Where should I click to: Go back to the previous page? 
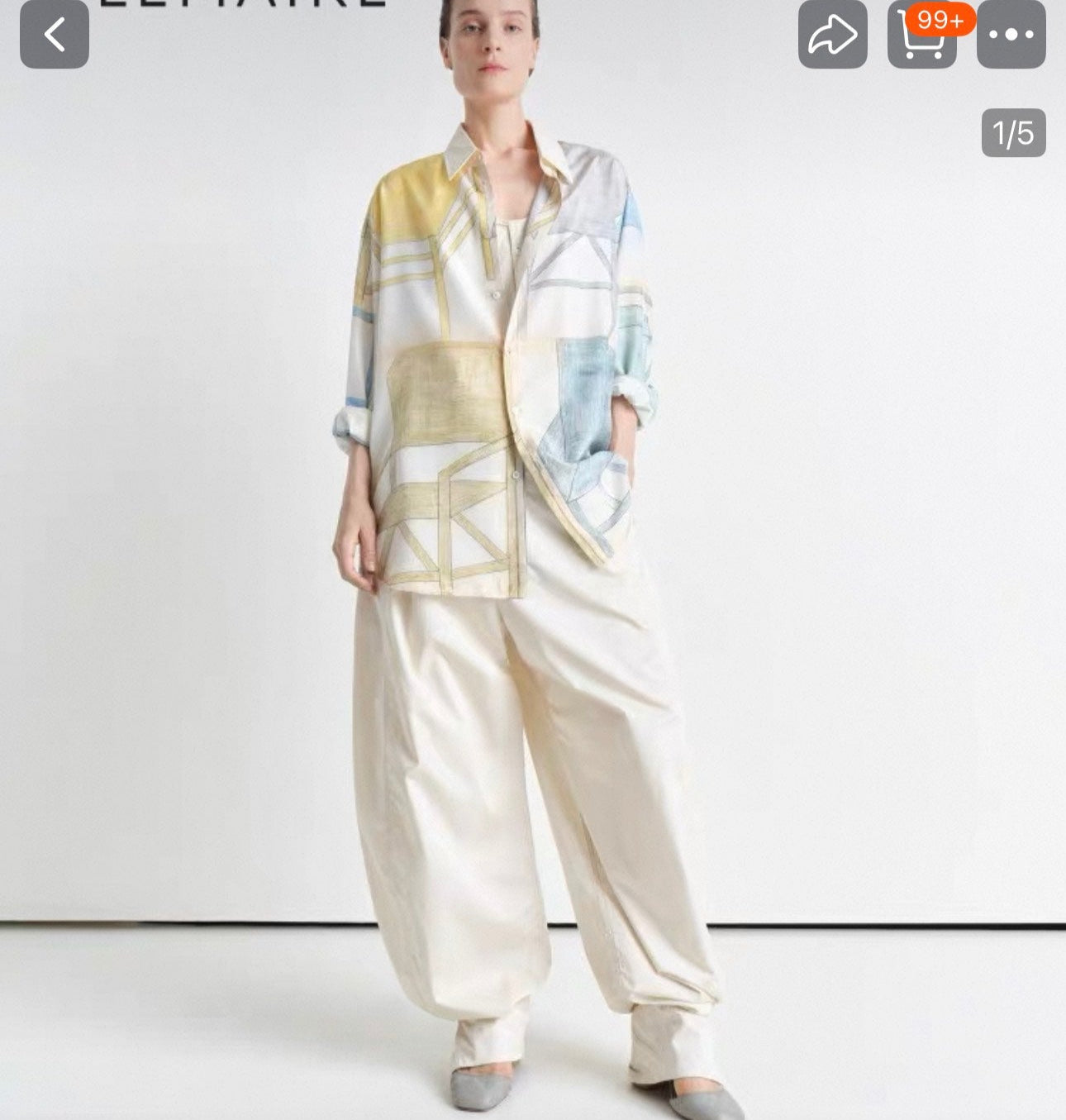[x=55, y=35]
